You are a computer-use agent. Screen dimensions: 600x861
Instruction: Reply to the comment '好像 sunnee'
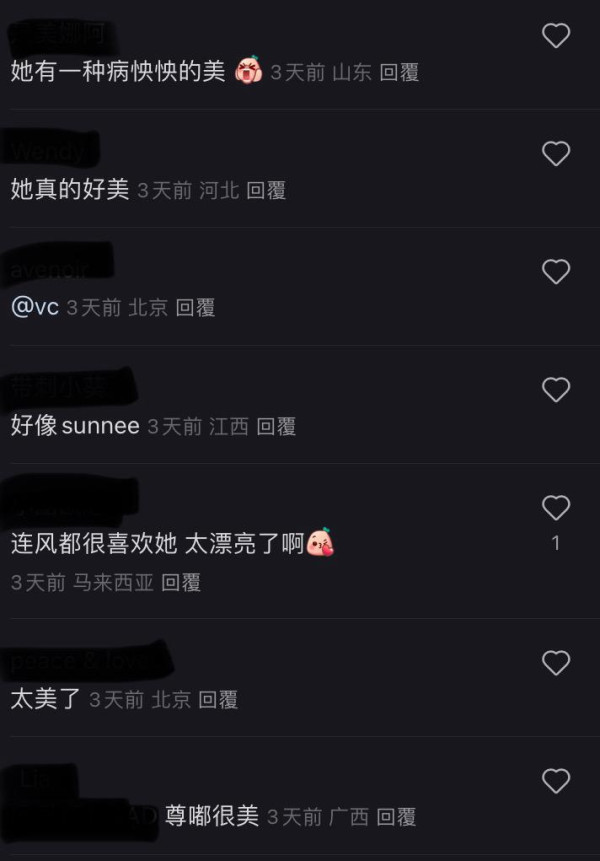276,427
